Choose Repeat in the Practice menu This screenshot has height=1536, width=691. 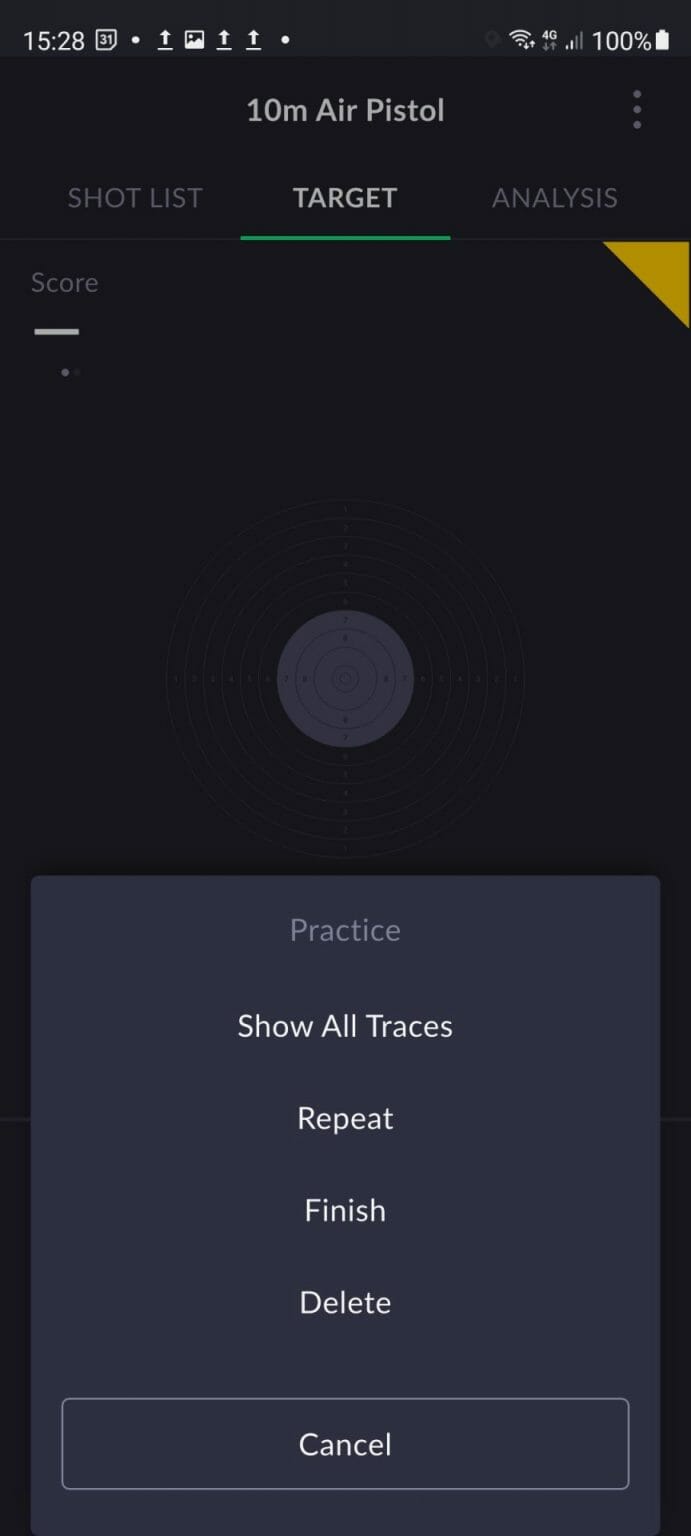345,1119
